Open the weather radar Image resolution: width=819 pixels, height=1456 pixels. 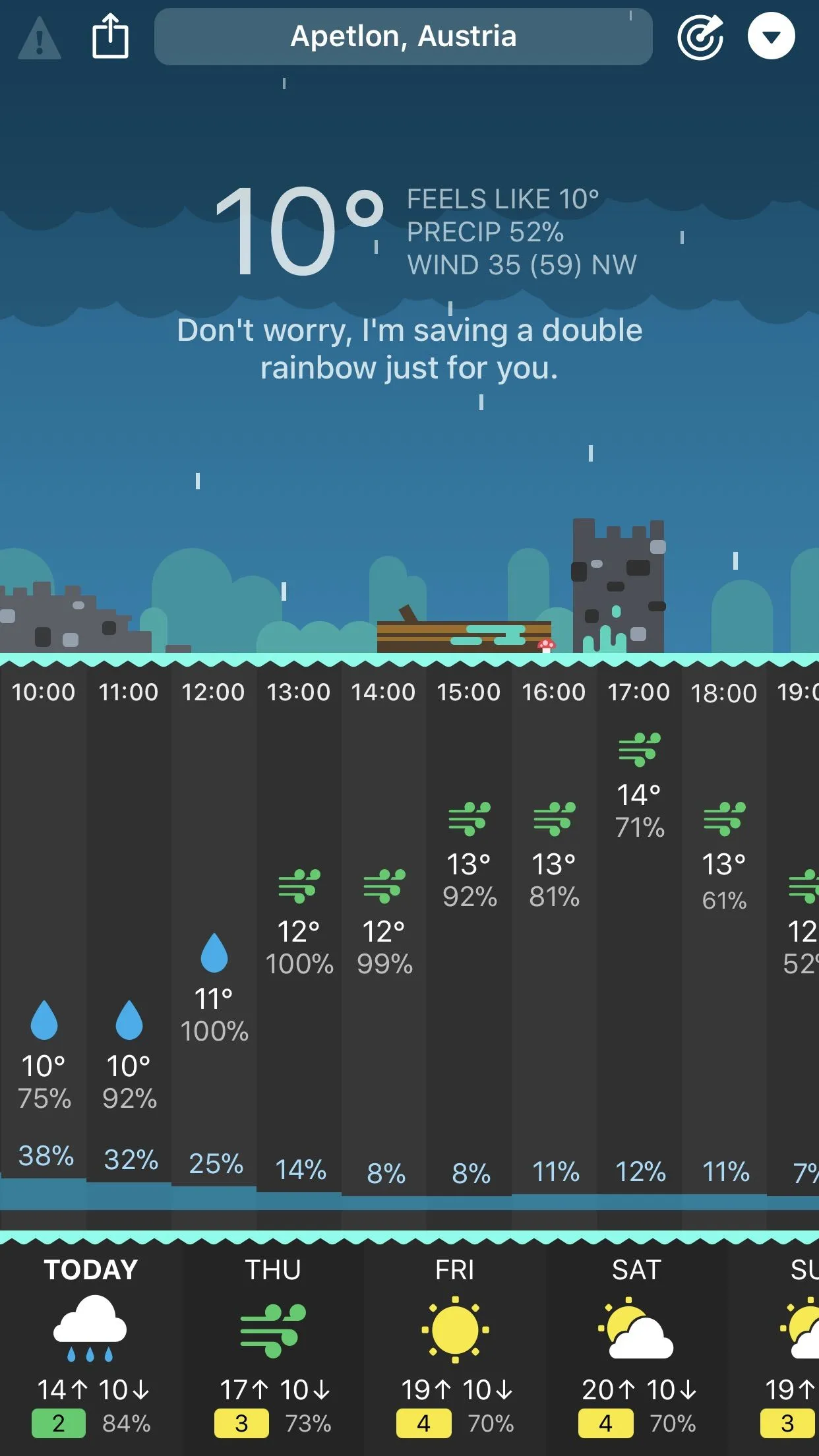pos(700,37)
